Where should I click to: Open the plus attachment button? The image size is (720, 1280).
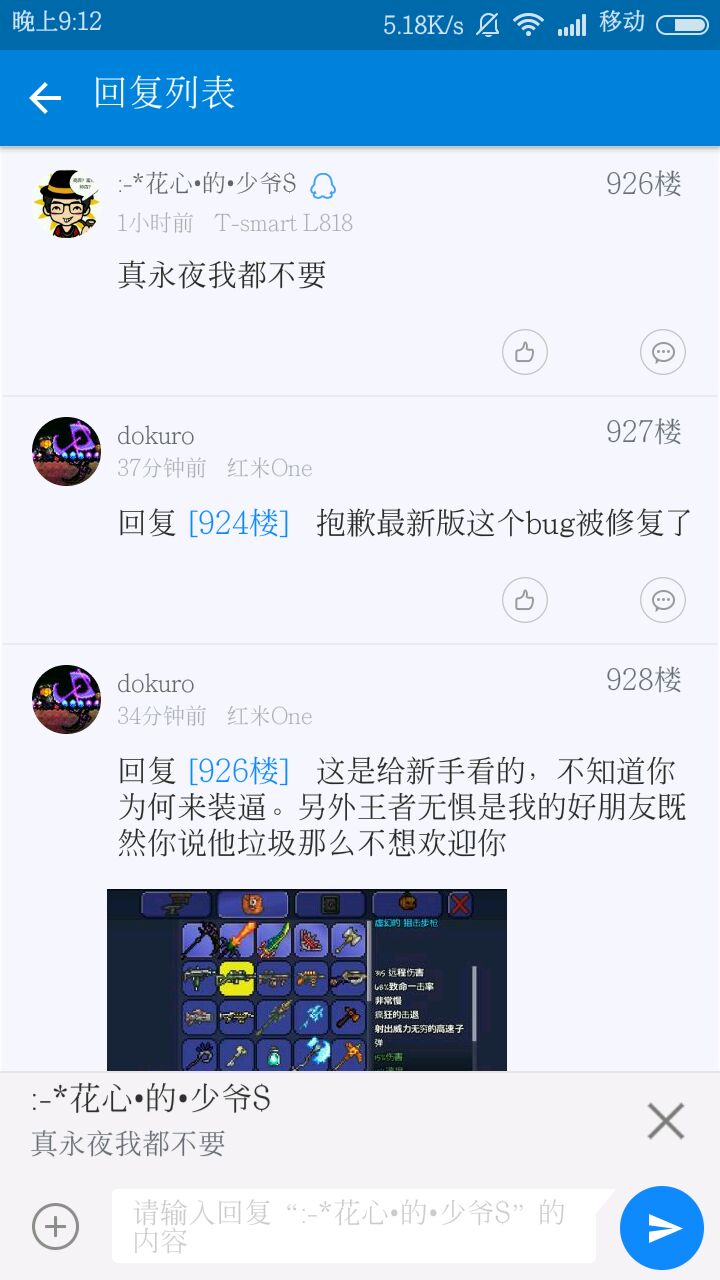pyautogui.click(x=56, y=1226)
